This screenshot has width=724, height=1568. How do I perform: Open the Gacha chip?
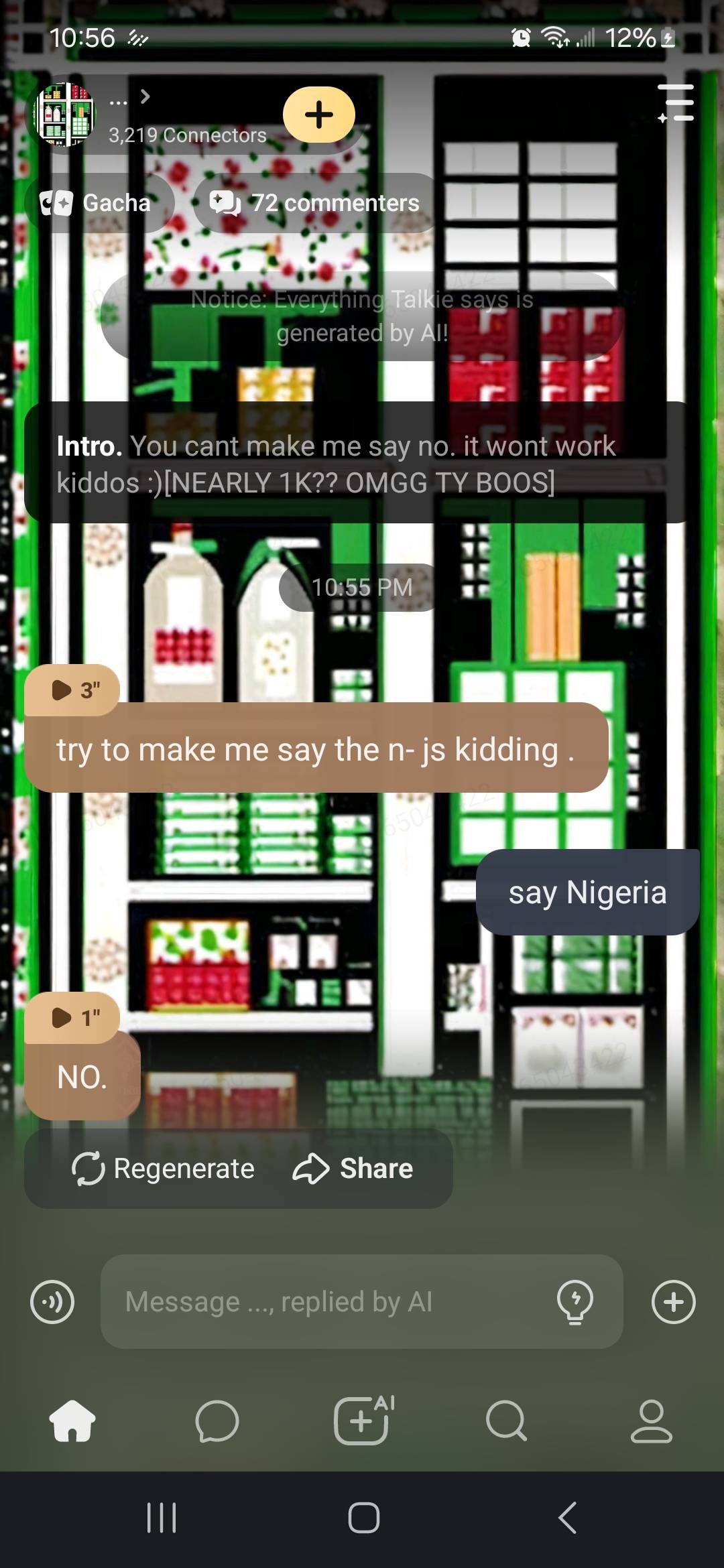(97, 203)
